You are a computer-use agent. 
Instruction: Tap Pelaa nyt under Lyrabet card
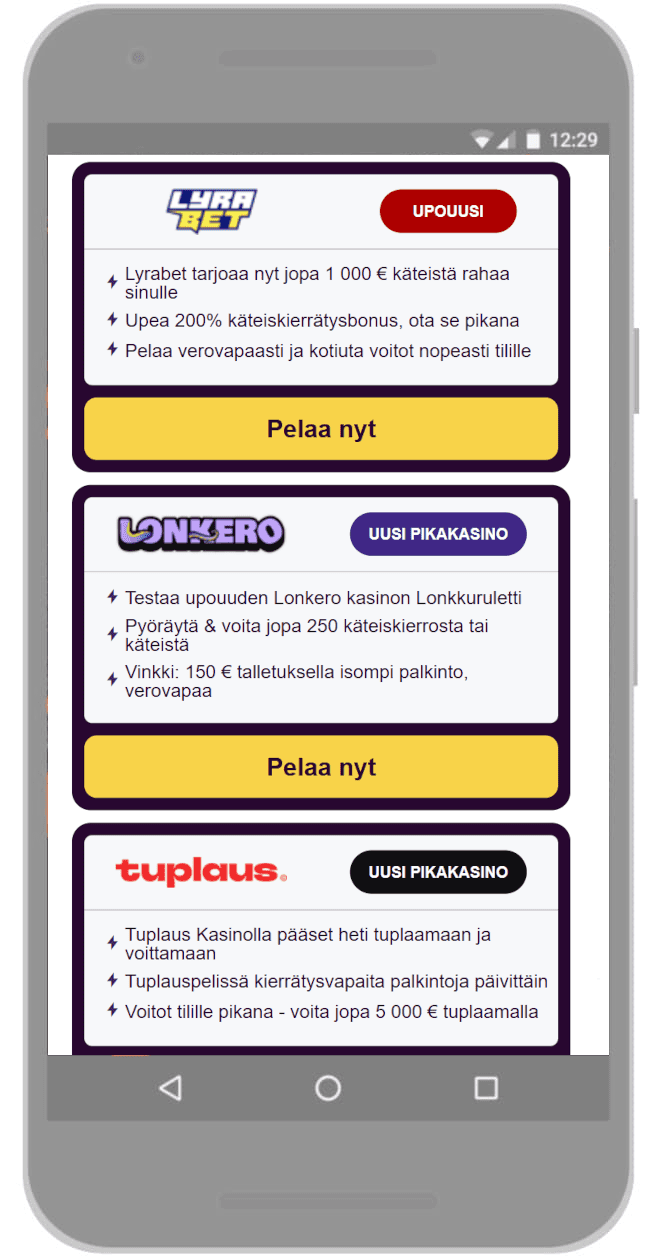(x=321, y=429)
